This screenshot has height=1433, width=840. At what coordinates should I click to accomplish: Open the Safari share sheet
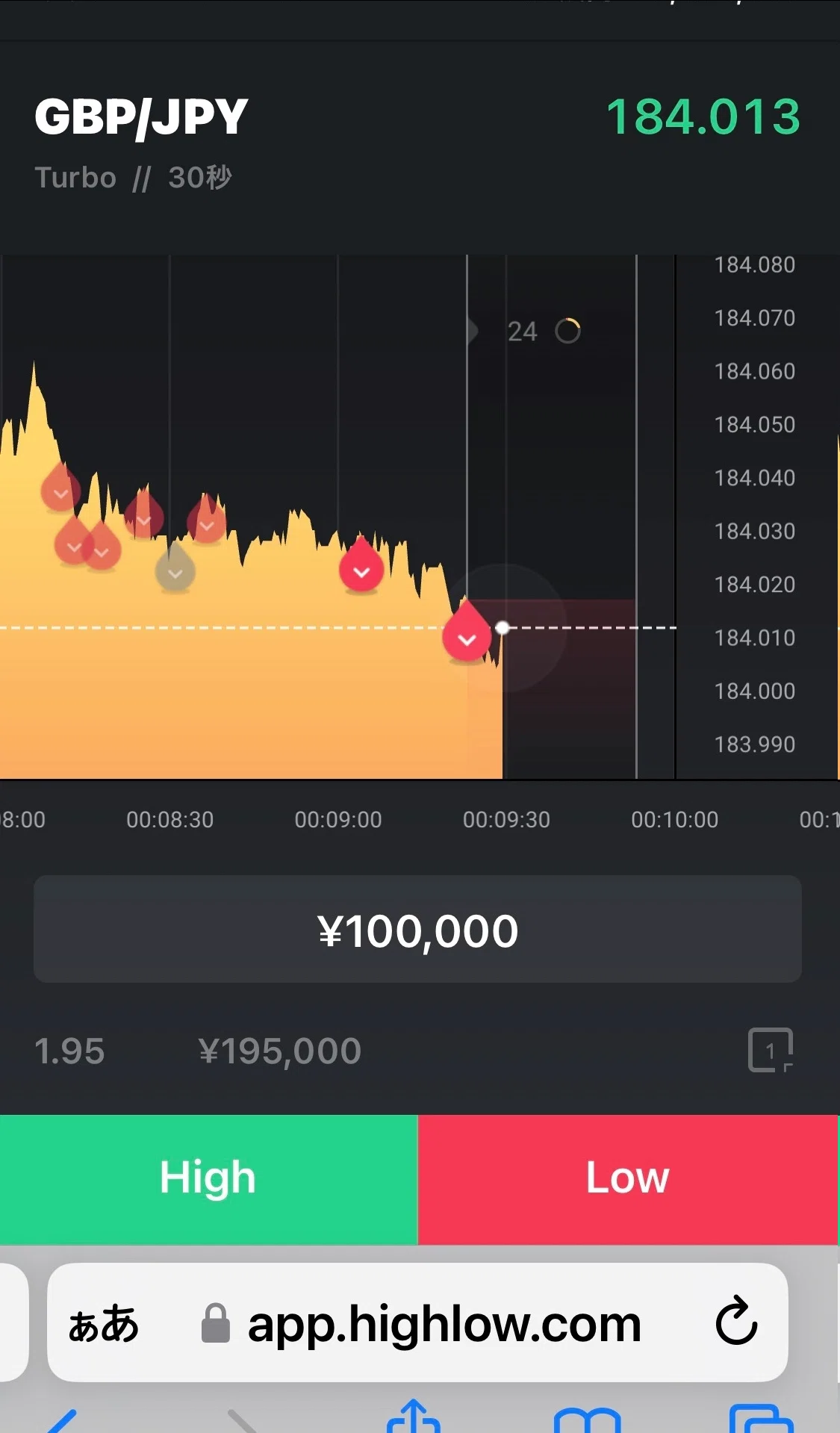[x=414, y=1417]
